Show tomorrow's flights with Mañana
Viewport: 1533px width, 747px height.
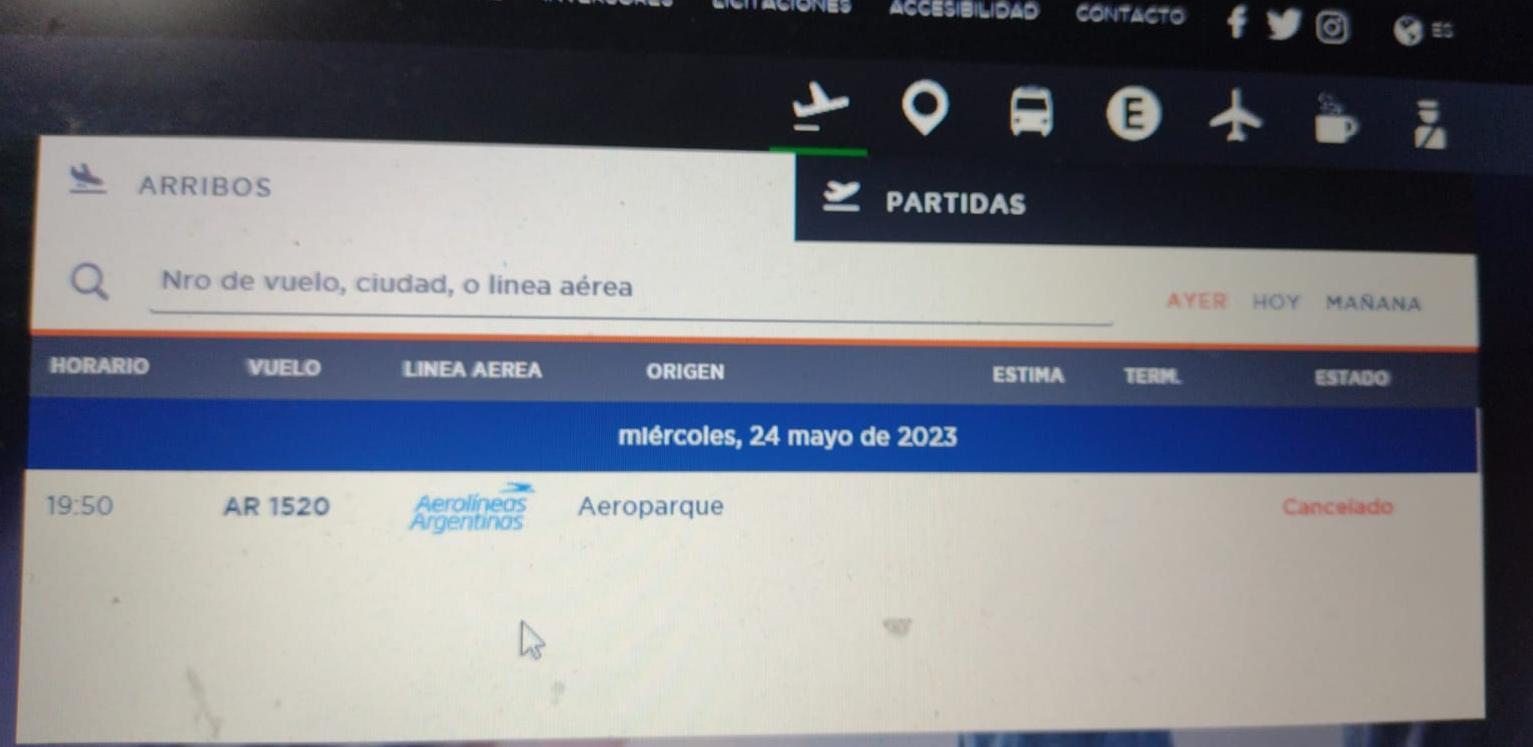tap(1373, 303)
